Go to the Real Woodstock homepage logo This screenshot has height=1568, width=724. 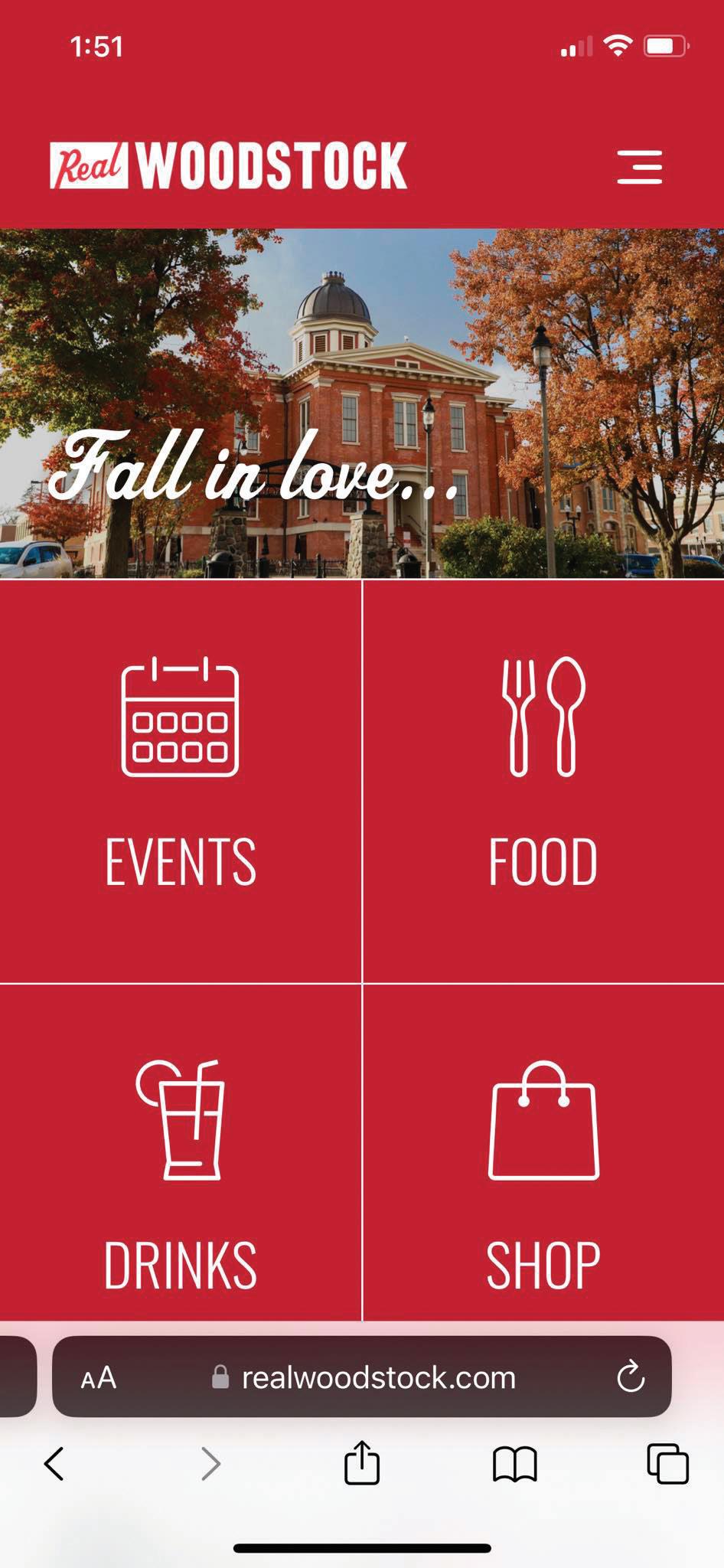(228, 165)
